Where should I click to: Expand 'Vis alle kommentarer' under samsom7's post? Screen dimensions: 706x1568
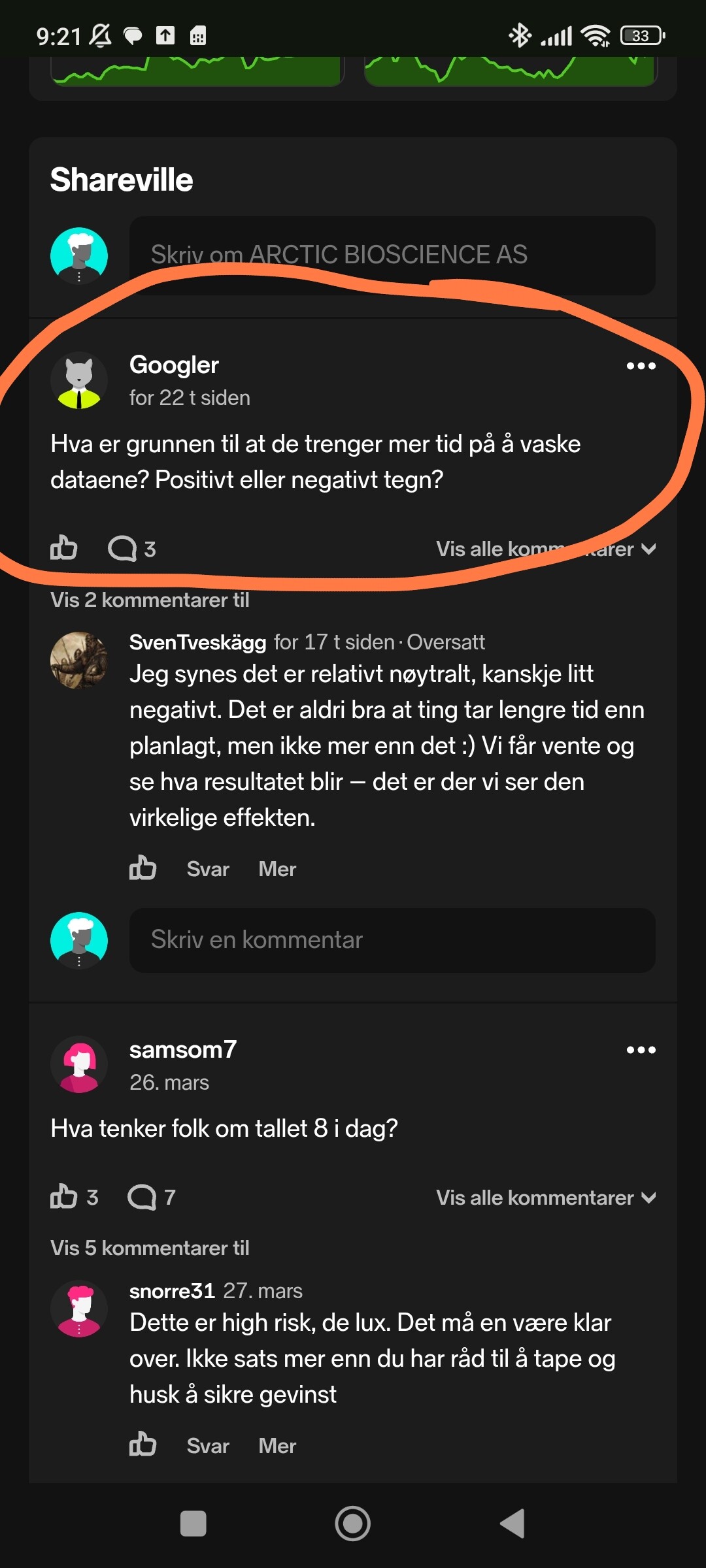[545, 1198]
